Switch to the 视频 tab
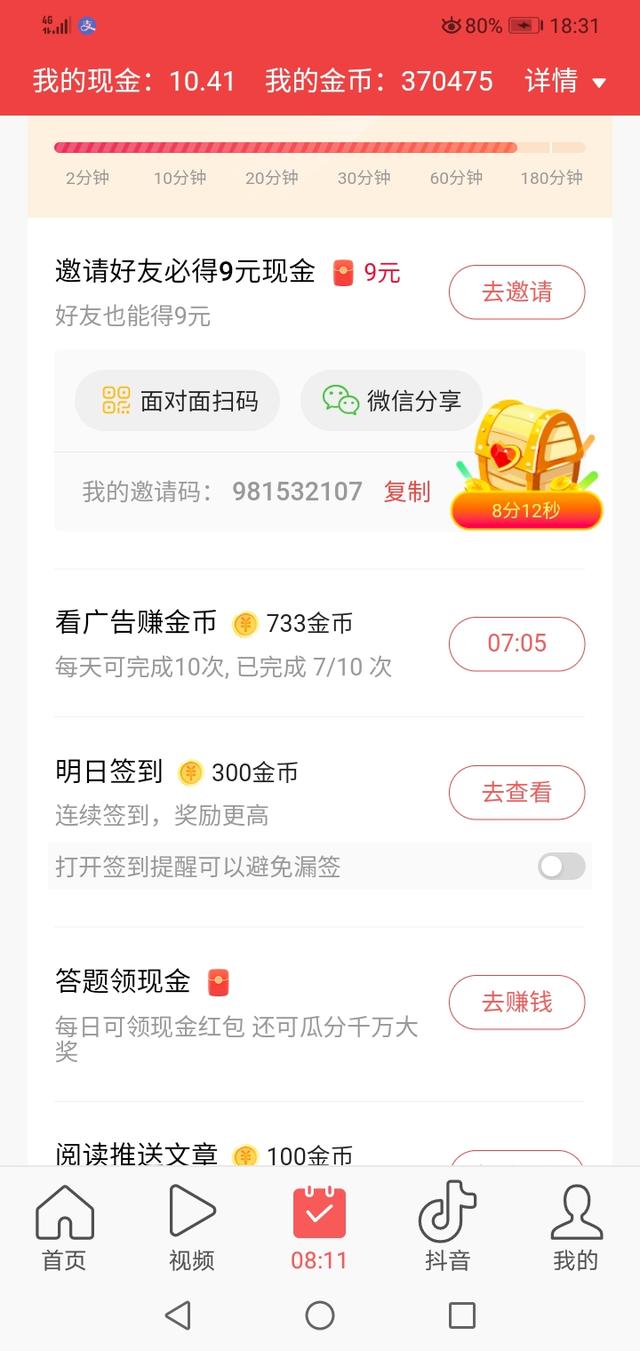The image size is (640, 1351). (x=191, y=1227)
